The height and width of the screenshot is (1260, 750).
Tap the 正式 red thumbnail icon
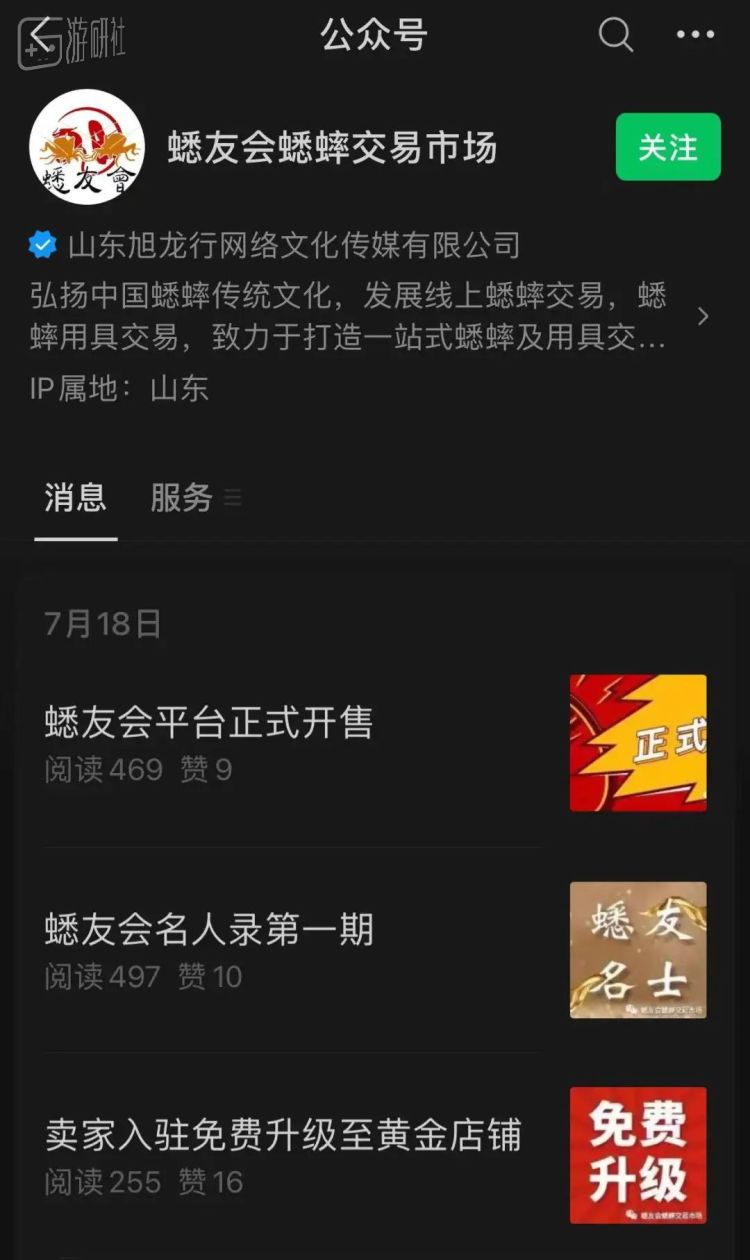[637, 742]
